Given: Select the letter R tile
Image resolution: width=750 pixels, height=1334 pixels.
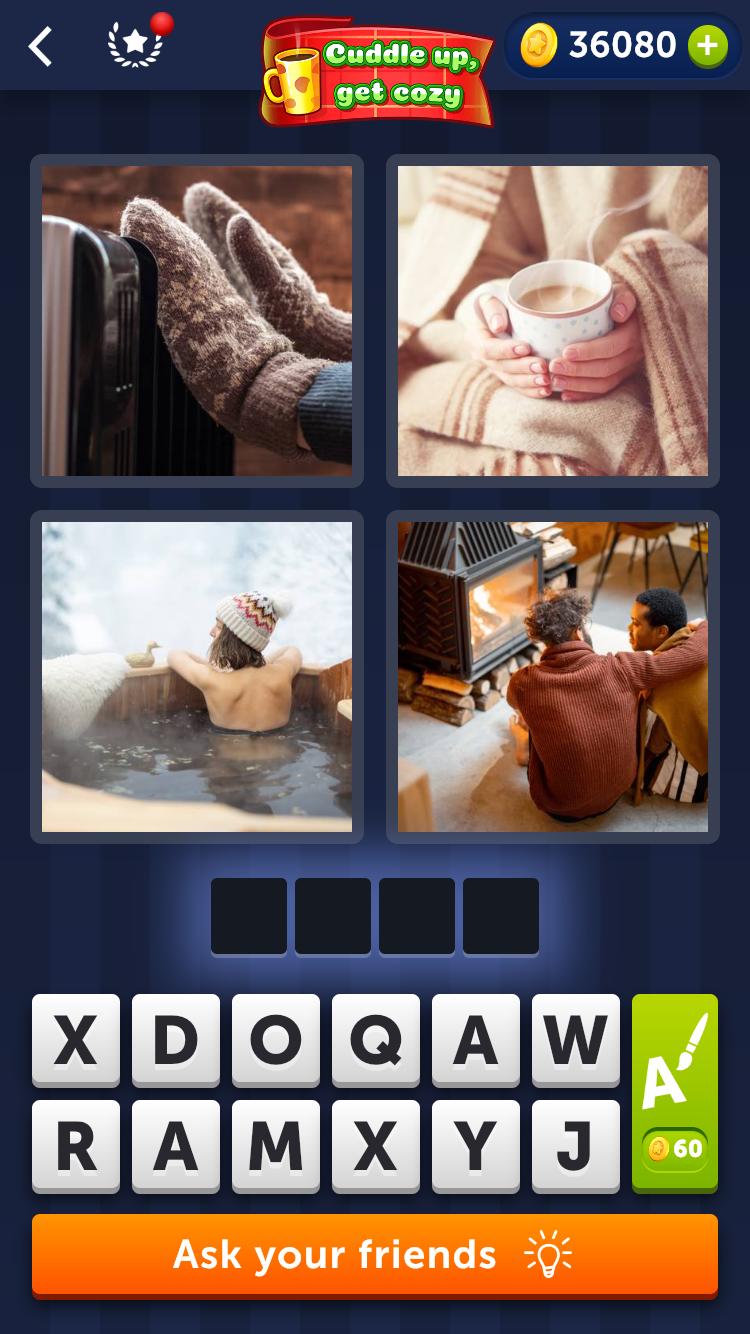Looking at the screenshot, I should pyautogui.click(x=75, y=1146).
